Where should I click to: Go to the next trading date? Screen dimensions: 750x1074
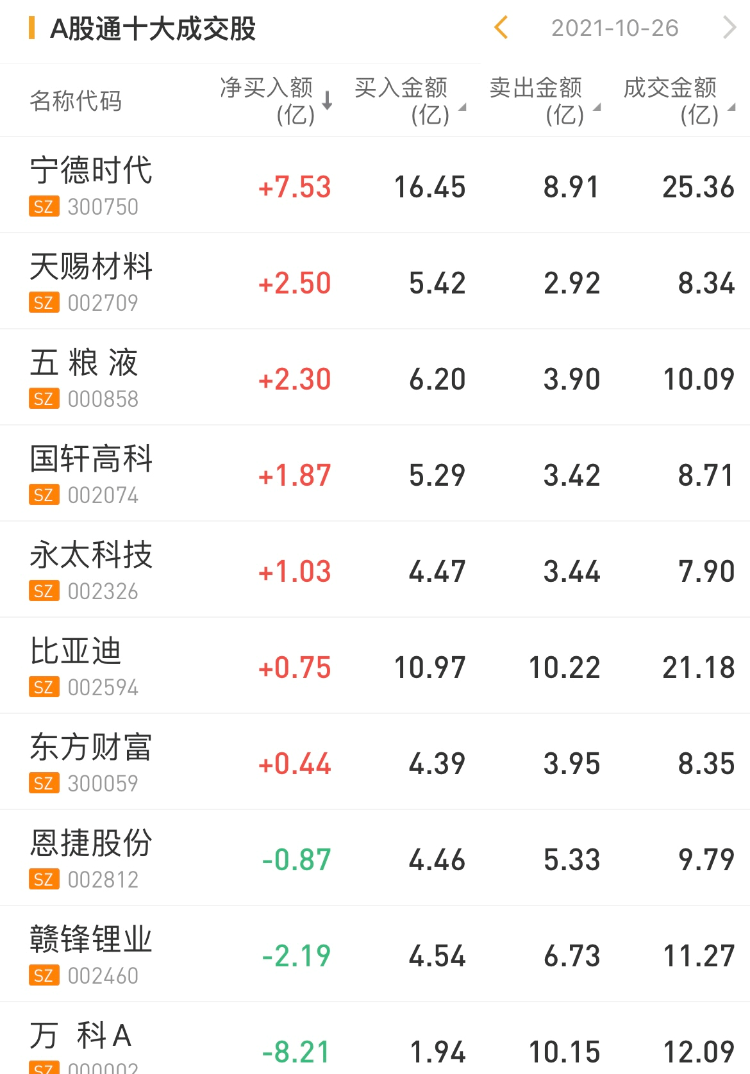[x=729, y=28]
